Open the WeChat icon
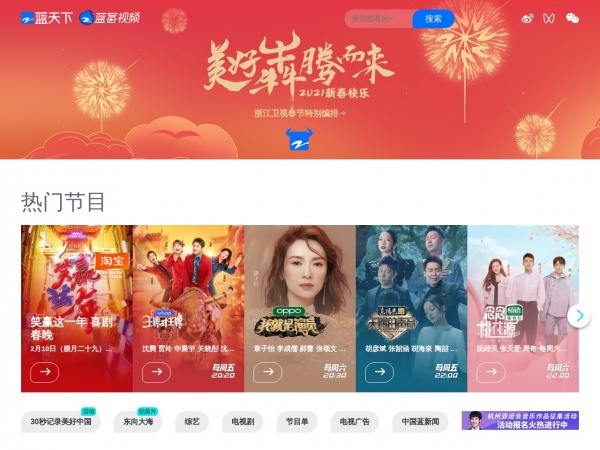The height and width of the screenshot is (450, 600). [x=573, y=18]
